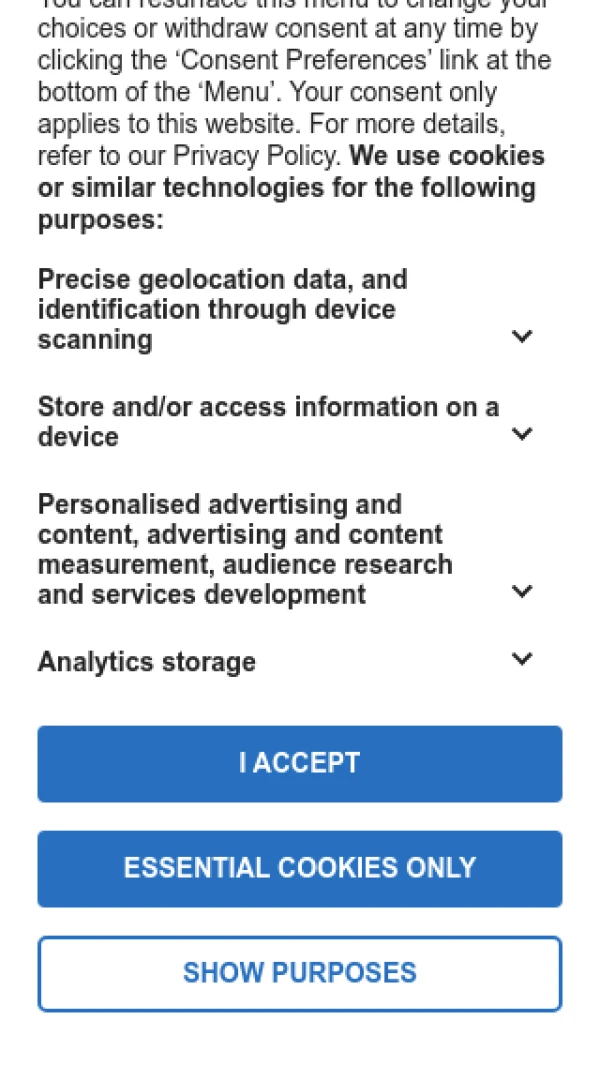
Task: Expand Analytics storage details
Action: (x=521, y=660)
